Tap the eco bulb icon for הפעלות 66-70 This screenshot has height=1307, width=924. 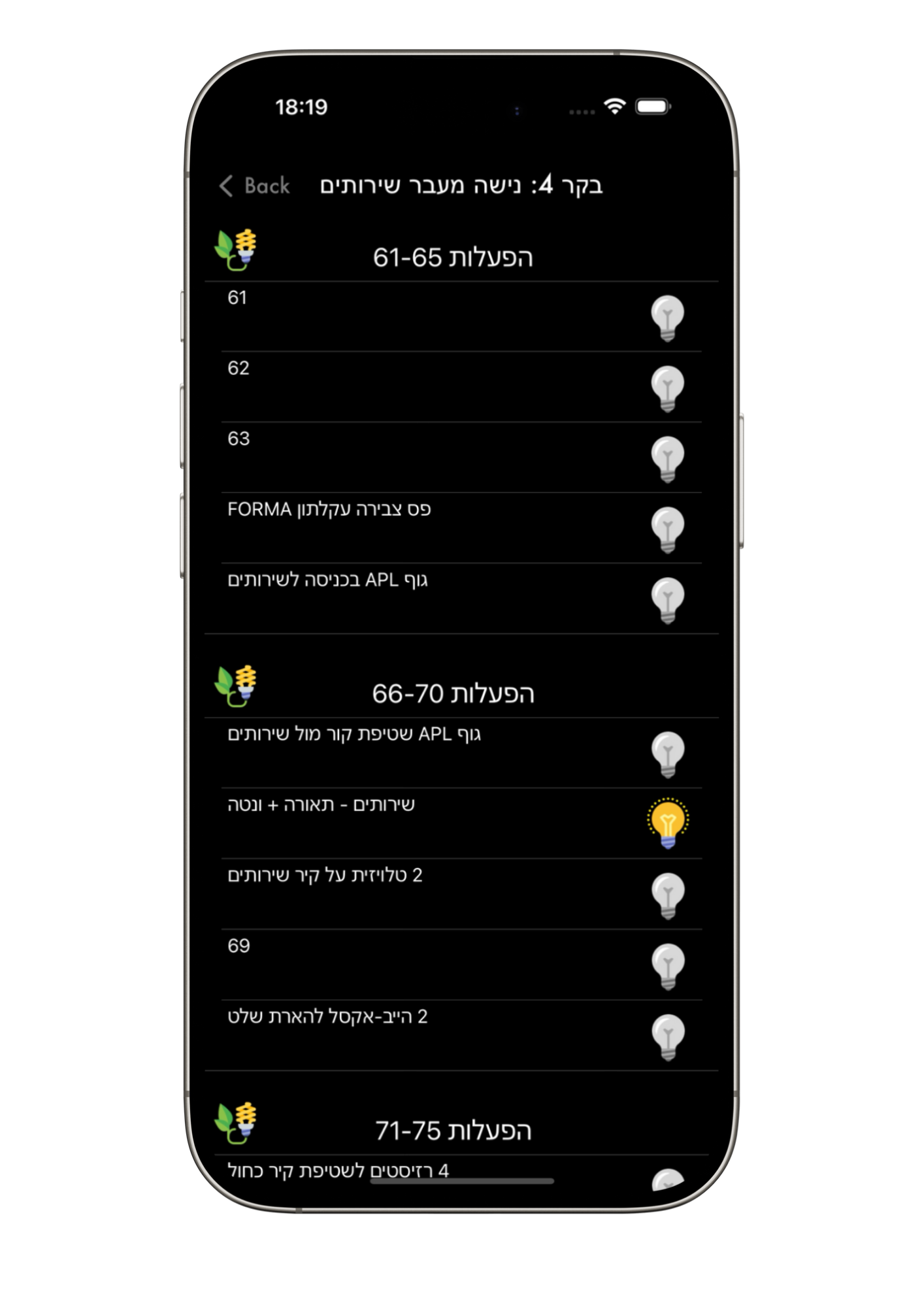click(236, 686)
